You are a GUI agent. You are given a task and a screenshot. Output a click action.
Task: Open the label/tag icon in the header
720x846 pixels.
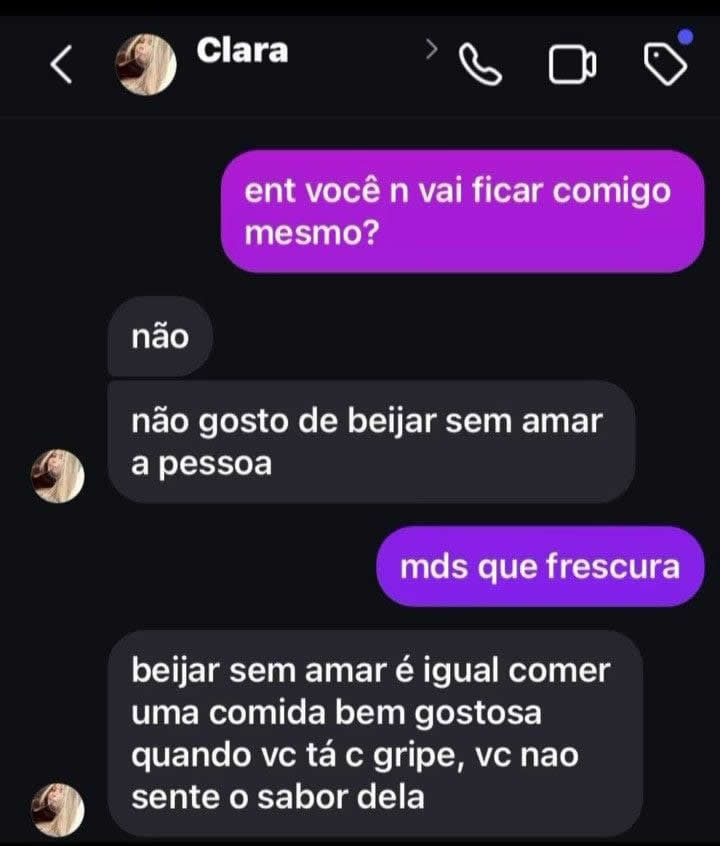click(x=663, y=65)
